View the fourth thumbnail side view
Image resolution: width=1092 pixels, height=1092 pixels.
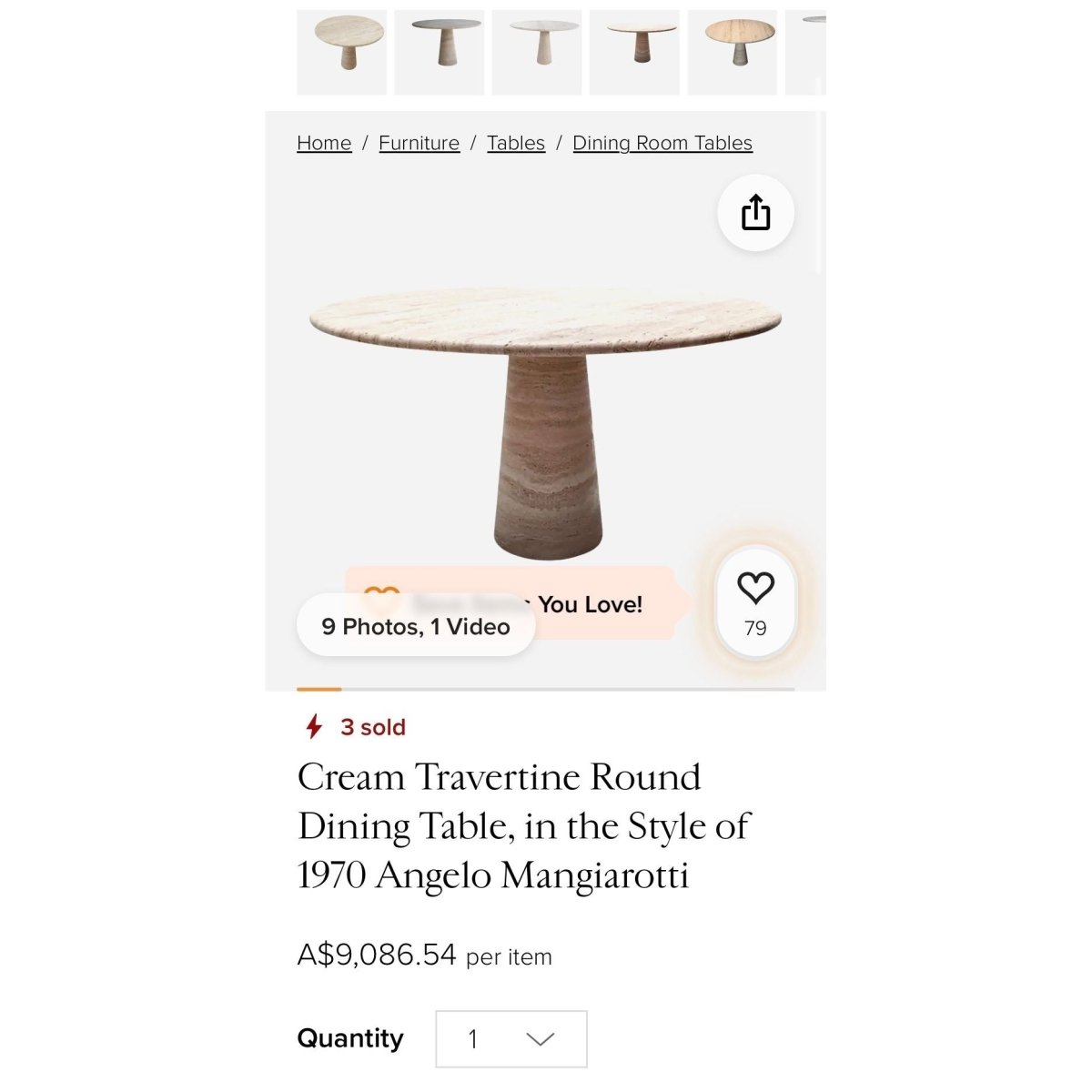(634, 52)
